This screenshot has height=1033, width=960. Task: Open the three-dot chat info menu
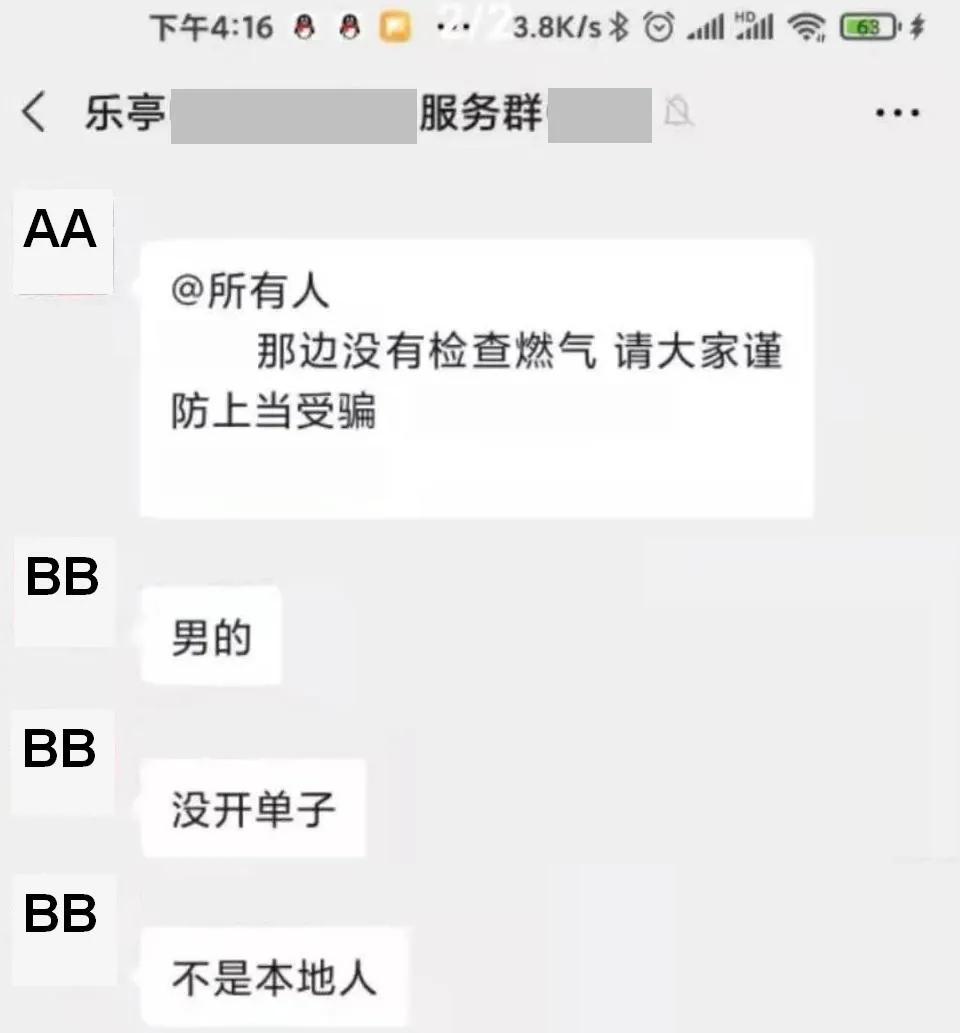pos(896,113)
